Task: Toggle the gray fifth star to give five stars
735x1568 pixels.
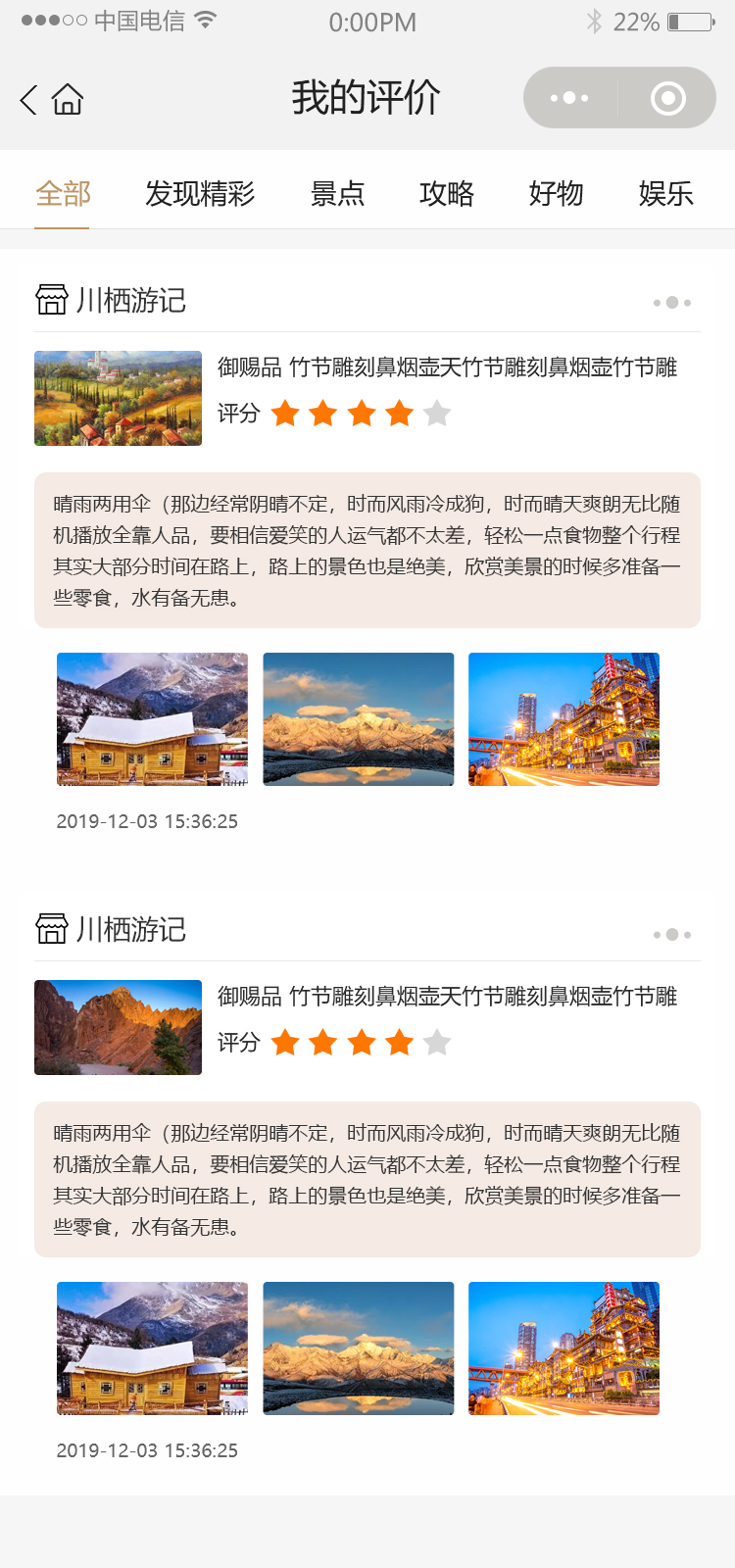Action: coord(436,414)
